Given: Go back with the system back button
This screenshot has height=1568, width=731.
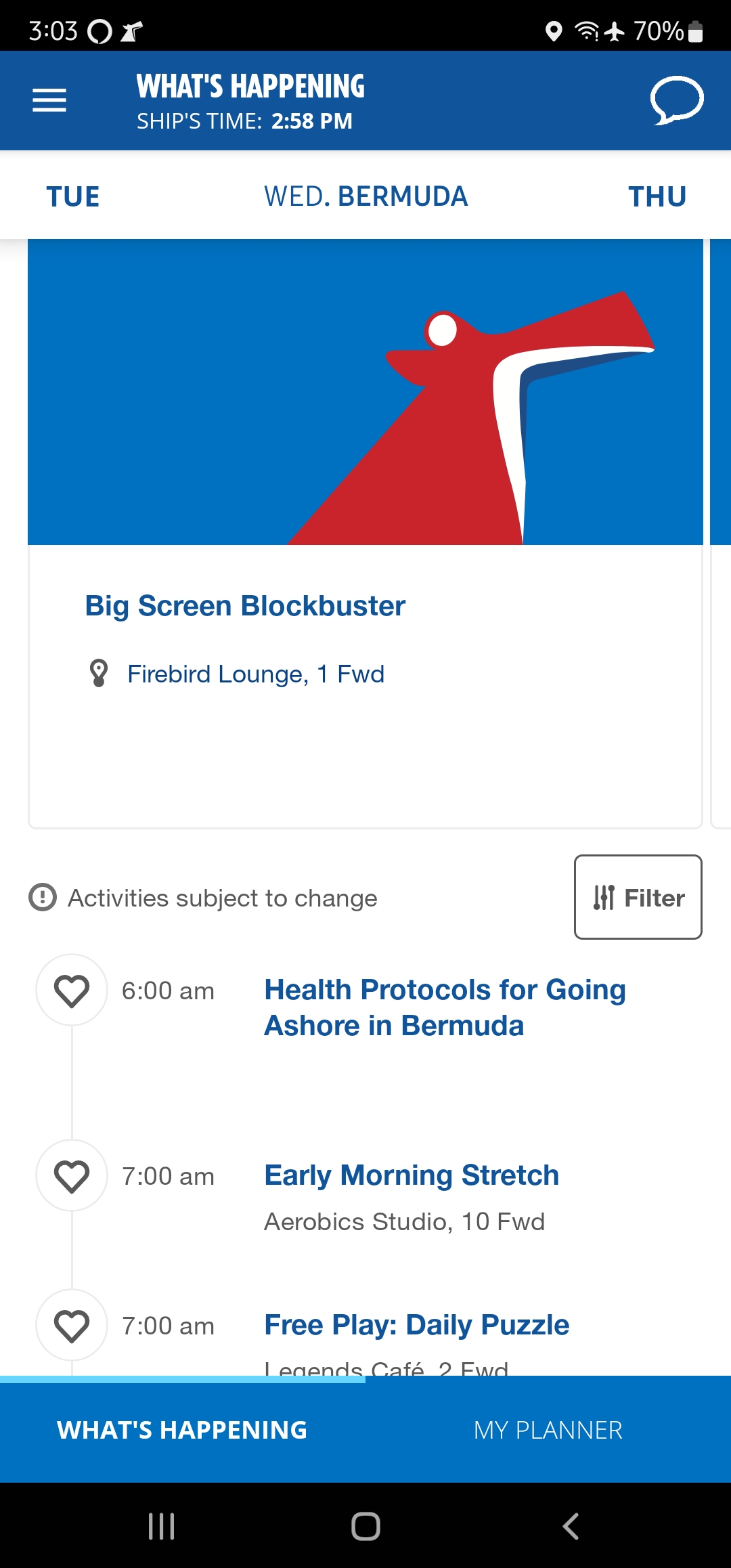Looking at the screenshot, I should [x=571, y=1526].
